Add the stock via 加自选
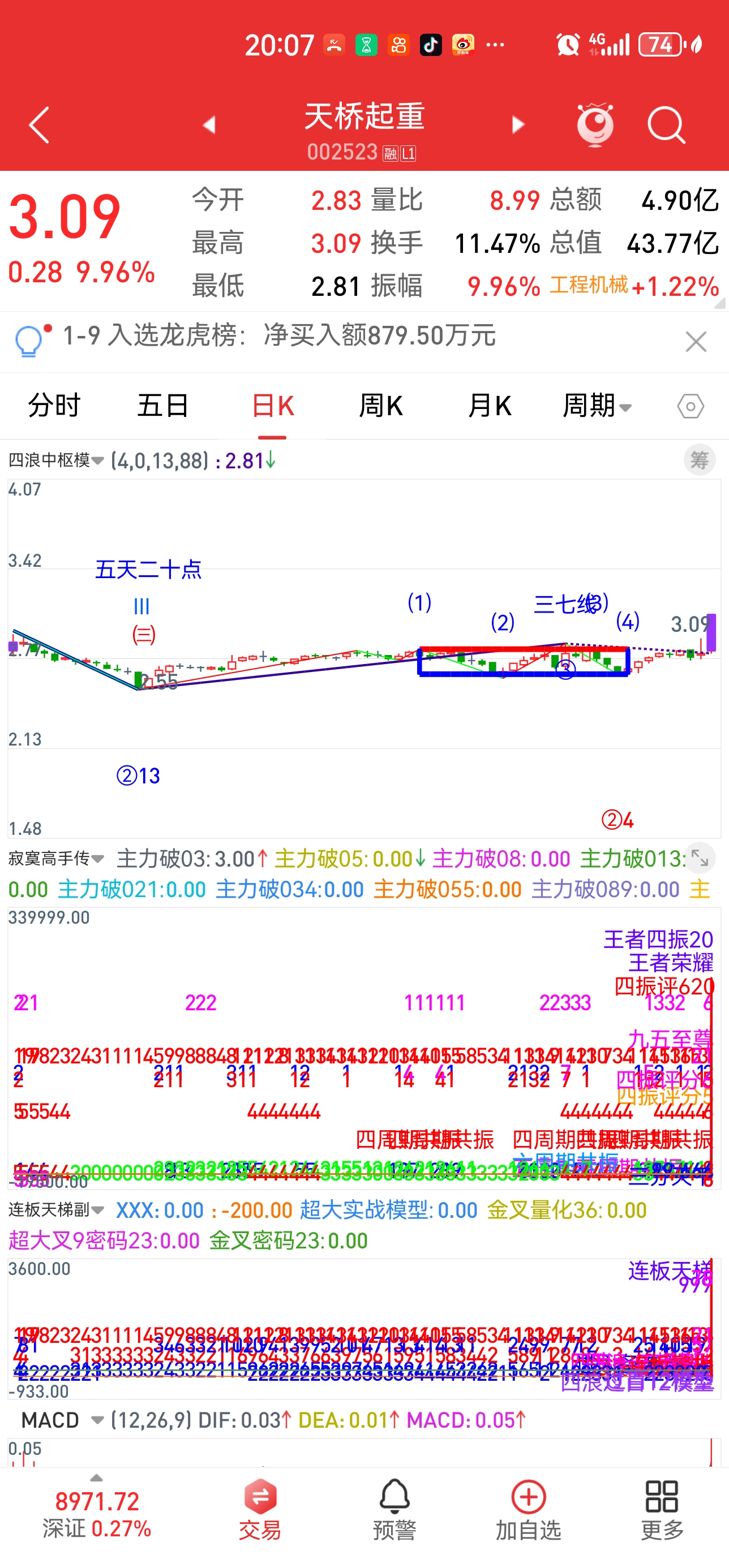This screenshot has height=1568, width=729. [528, 1510]
